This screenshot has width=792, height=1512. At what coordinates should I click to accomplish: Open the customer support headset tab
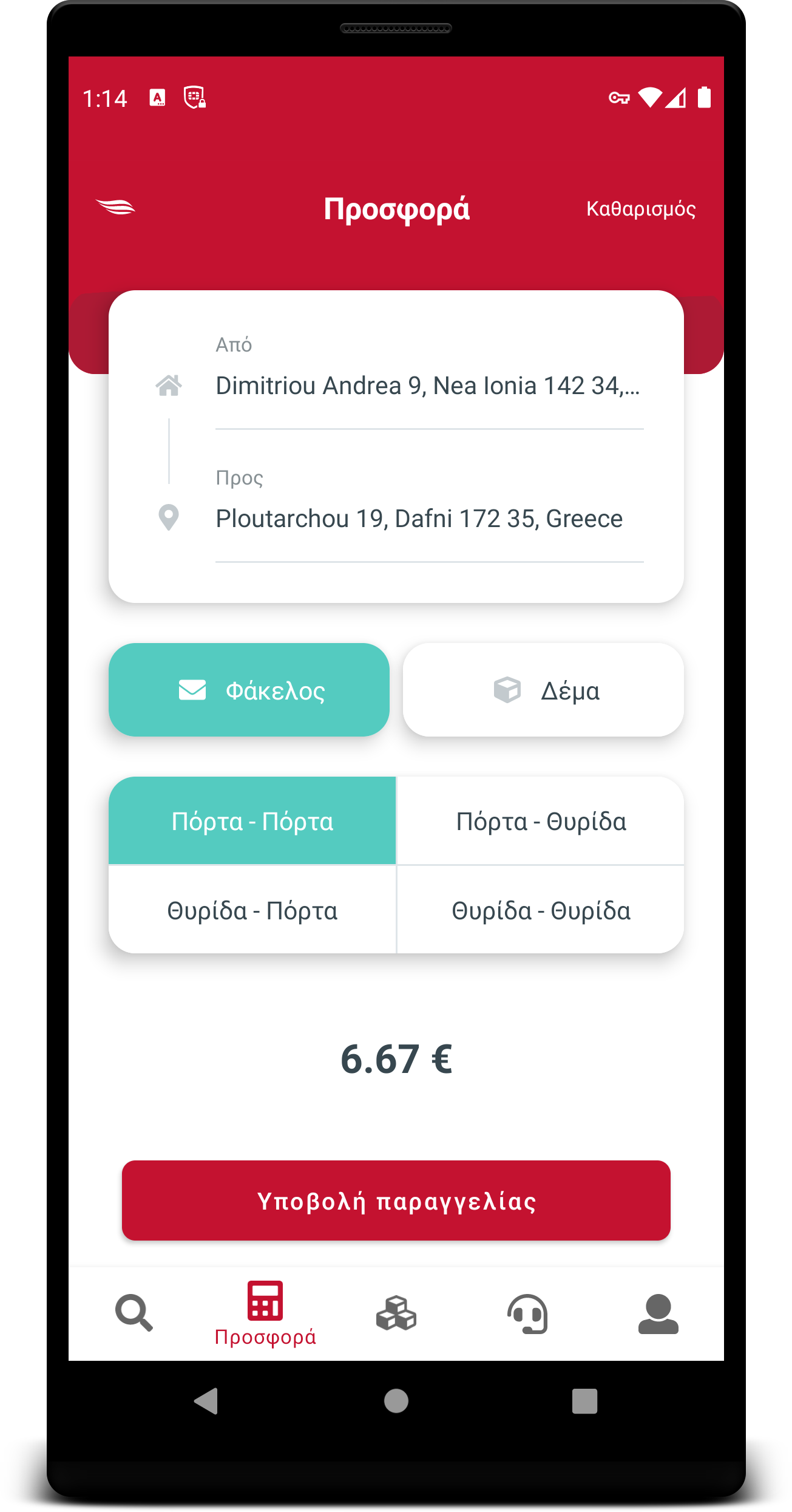pos(527,1313)
